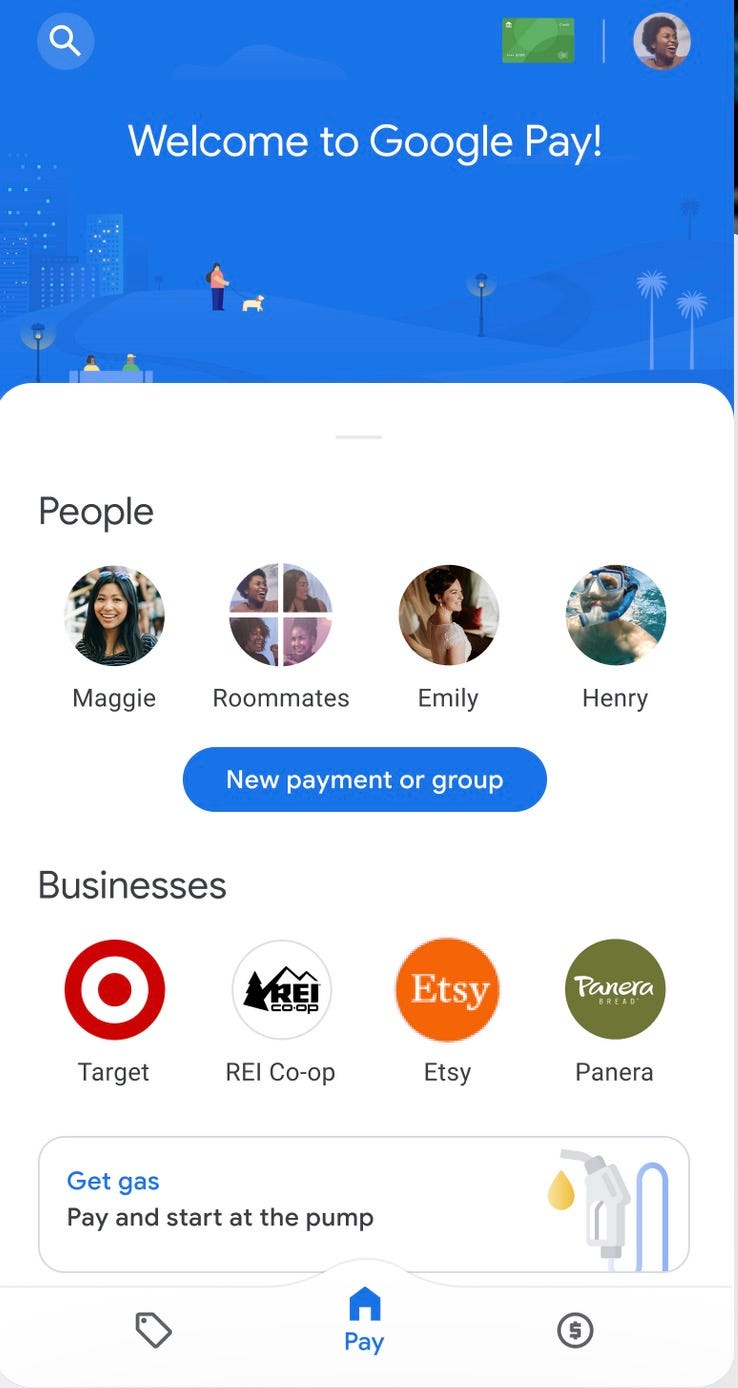Switch to the offers tag tab
This screenshot has height=1388, width=738.
click(153, 1330)
